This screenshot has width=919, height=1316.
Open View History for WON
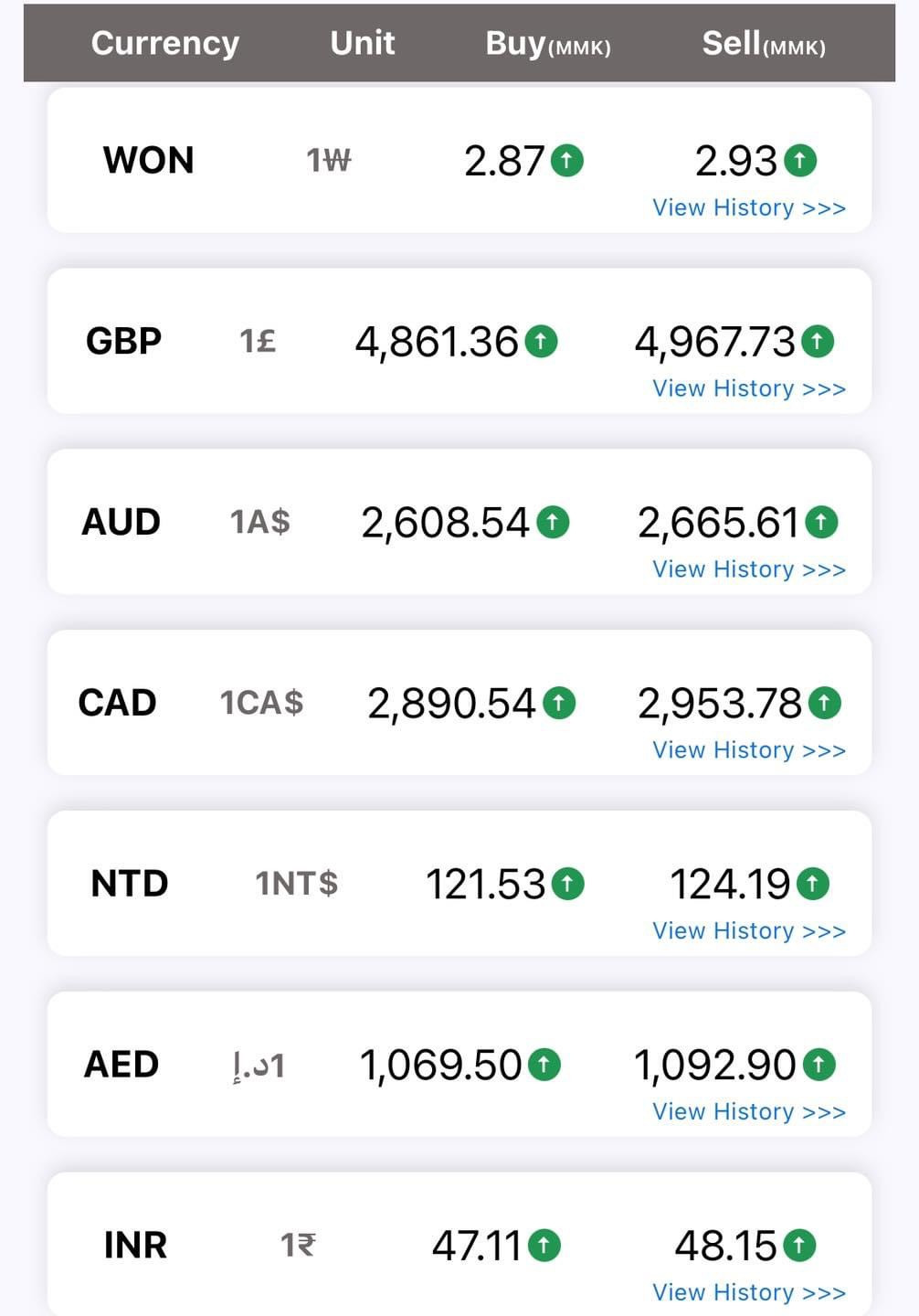pyautogui.click(x=748, y=208)
